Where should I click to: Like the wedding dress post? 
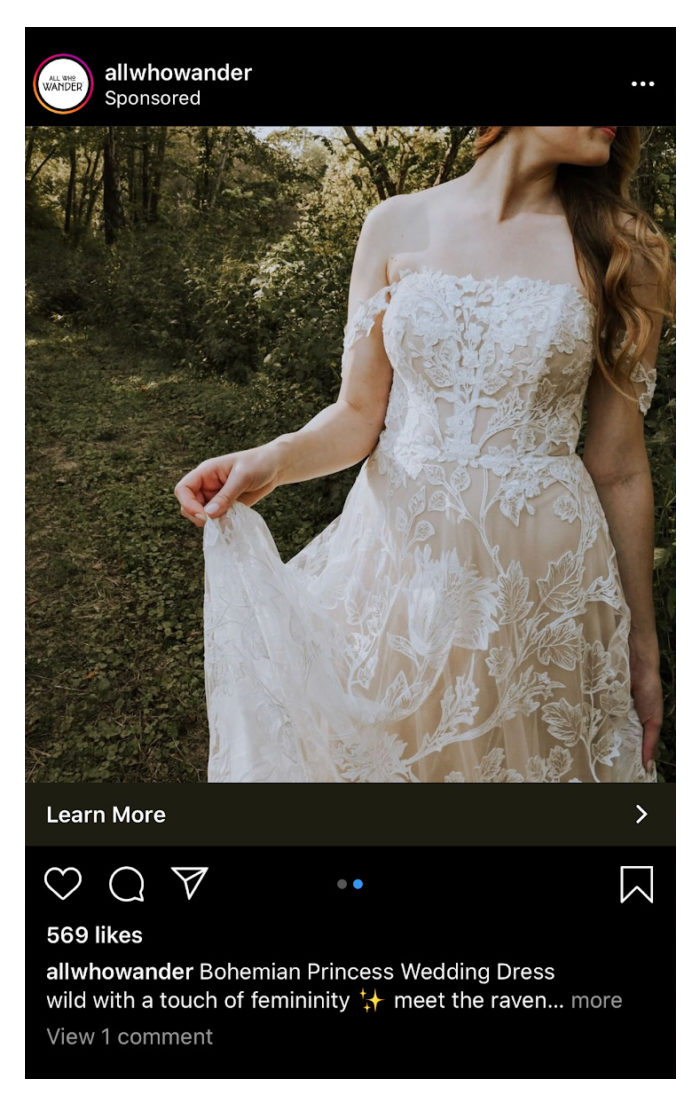click(63, 884)
